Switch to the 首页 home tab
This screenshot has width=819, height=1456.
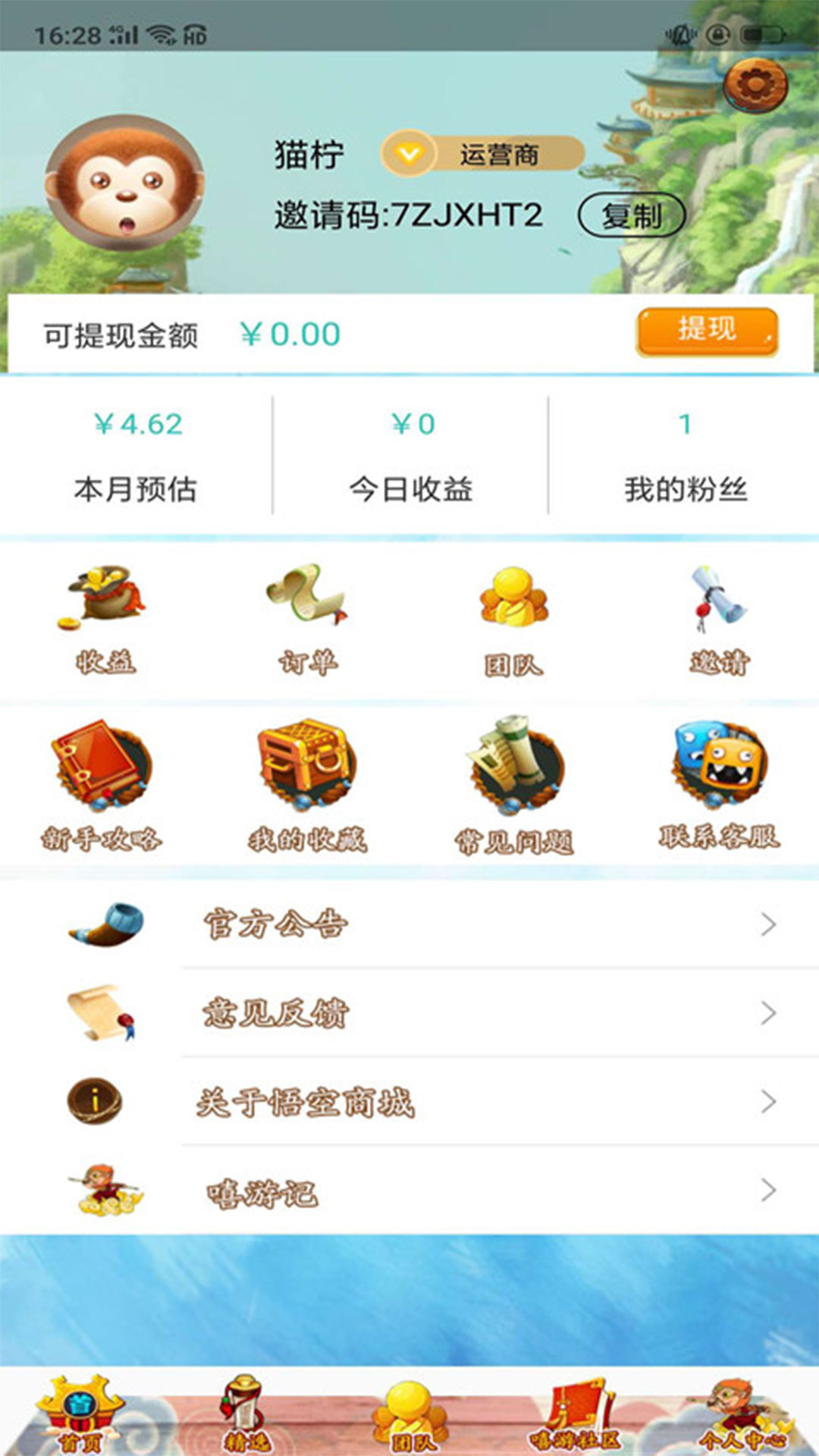81,1414
